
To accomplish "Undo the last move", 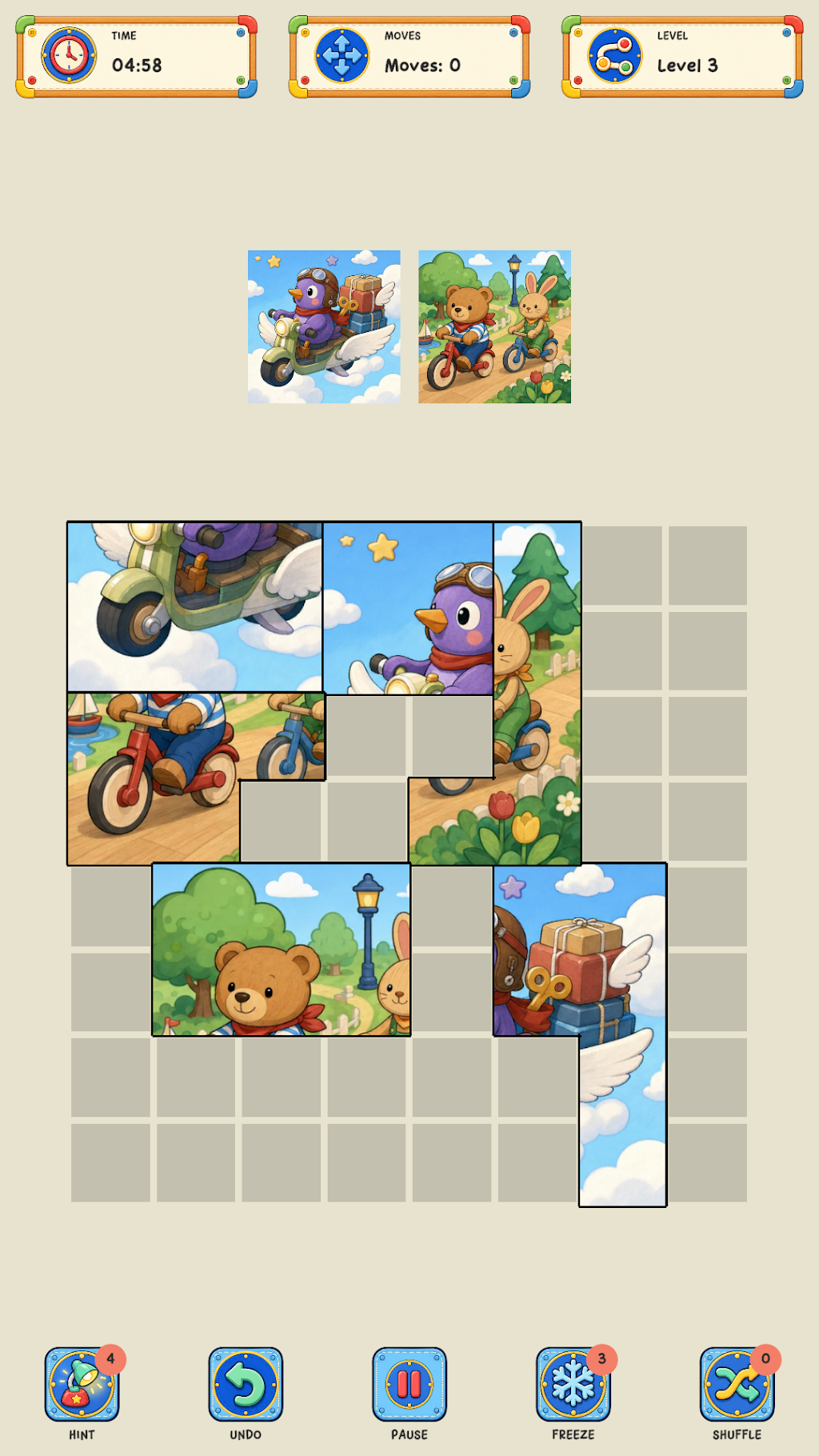I will (x=246, y=1384).
